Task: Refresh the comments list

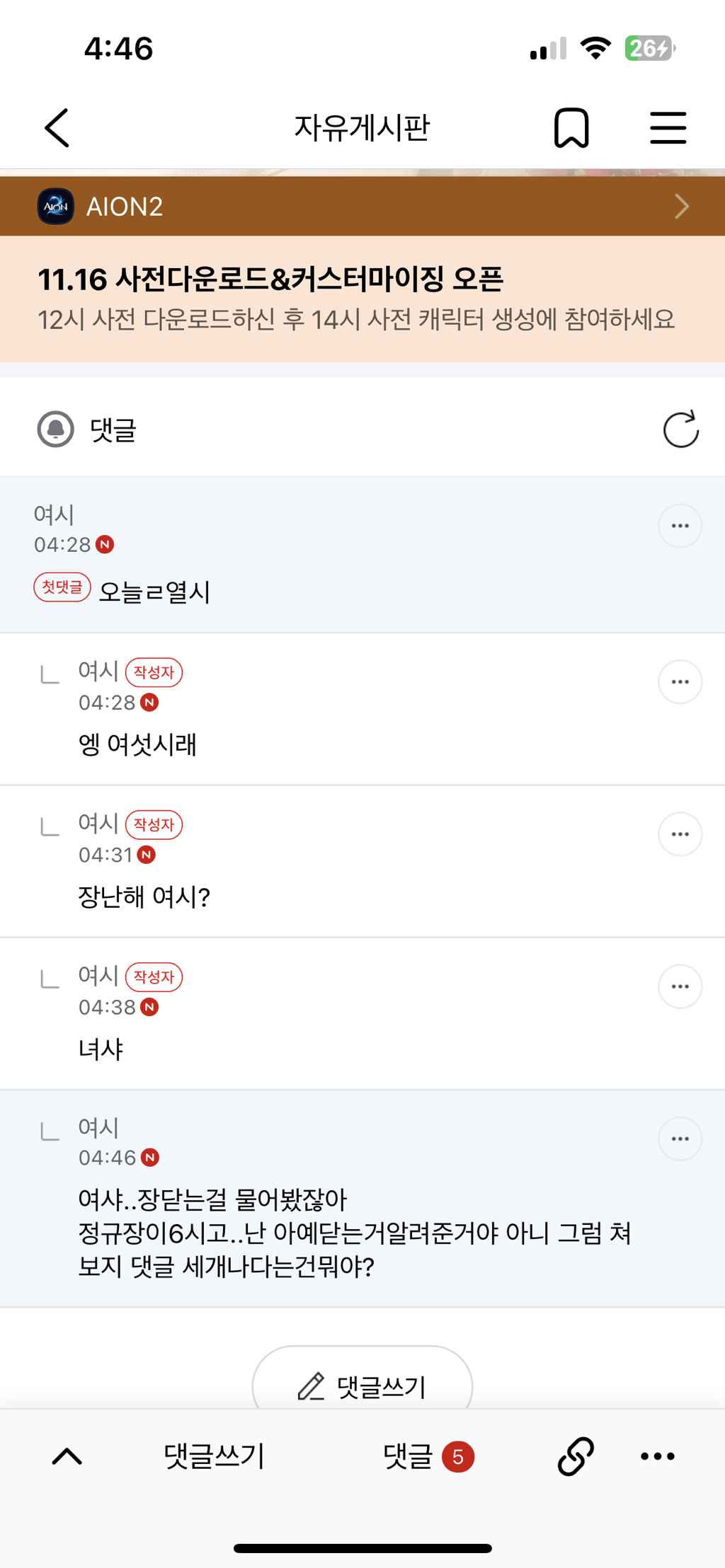Action: 680,430
